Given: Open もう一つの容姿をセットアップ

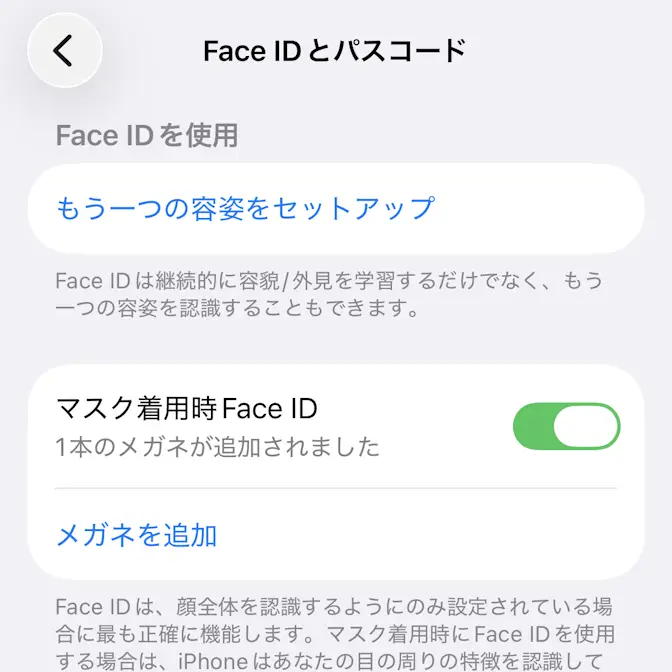Looking at the screenshot, I should pos(245,208).
